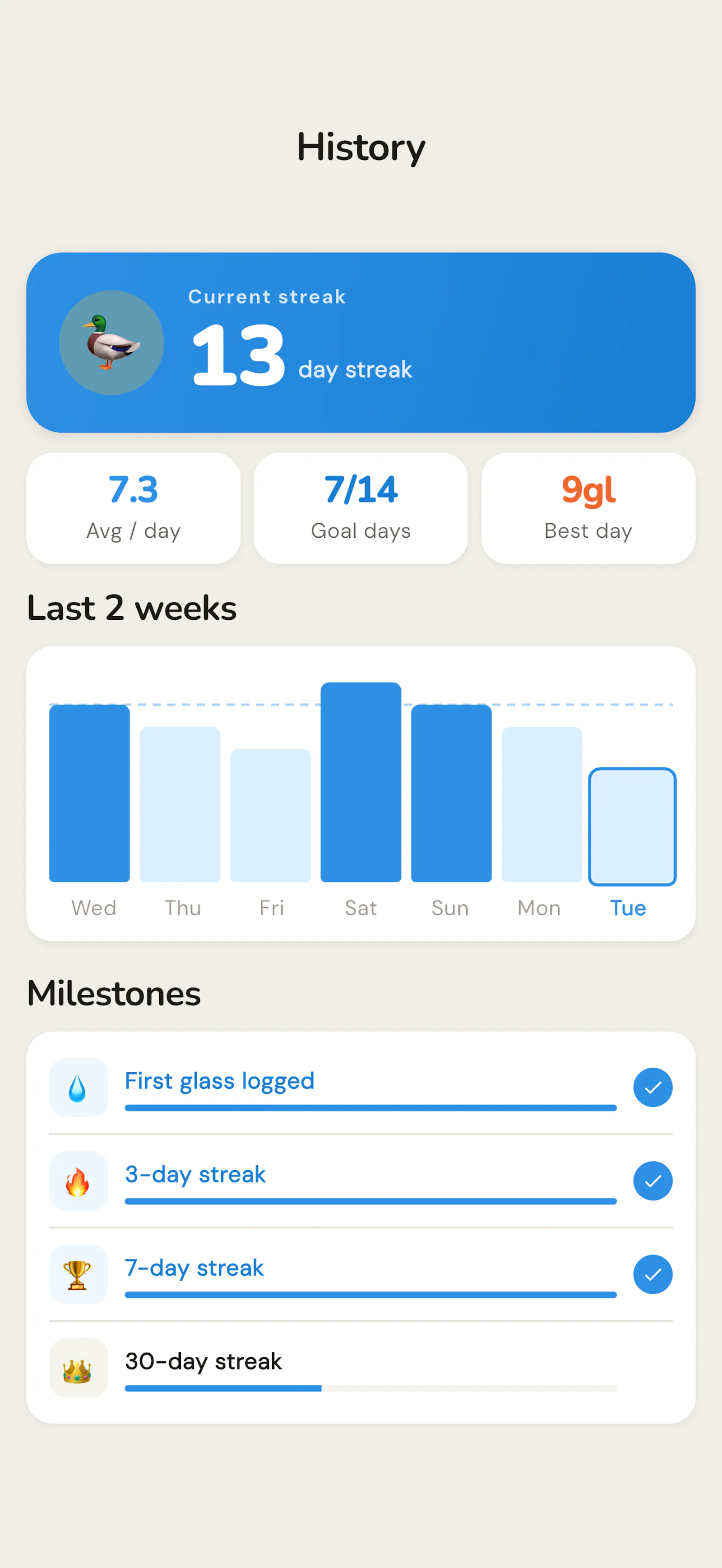This screenshot has height=1568, width=722.
Task: Open the 3-day streak milestone
Action: 361,1181
